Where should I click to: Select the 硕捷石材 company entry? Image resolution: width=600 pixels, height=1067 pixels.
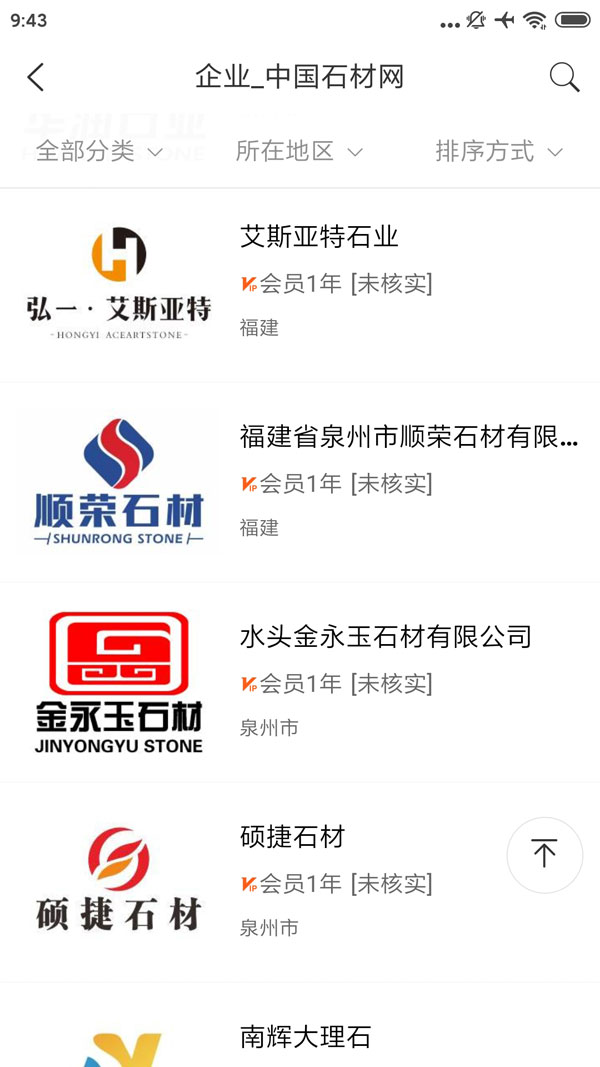292,837
